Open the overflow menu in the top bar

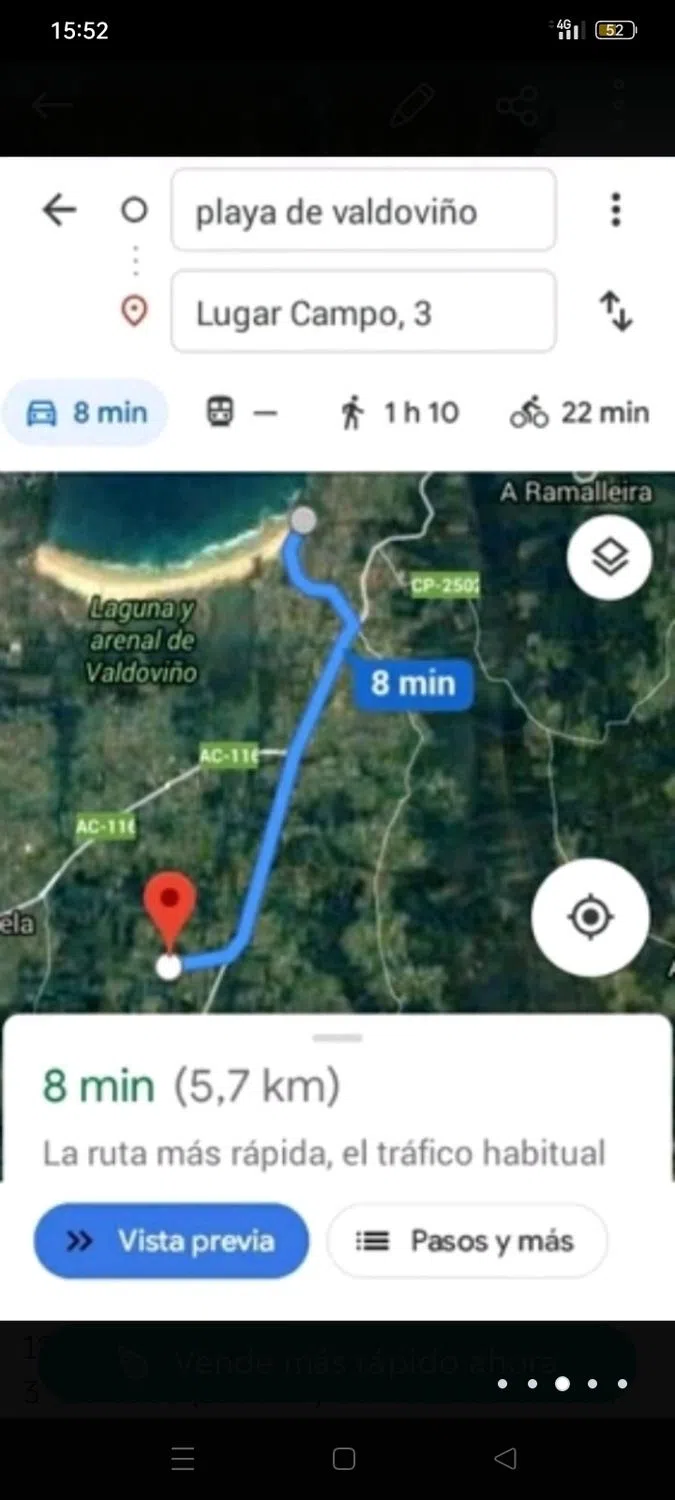[x=620, y=105]
